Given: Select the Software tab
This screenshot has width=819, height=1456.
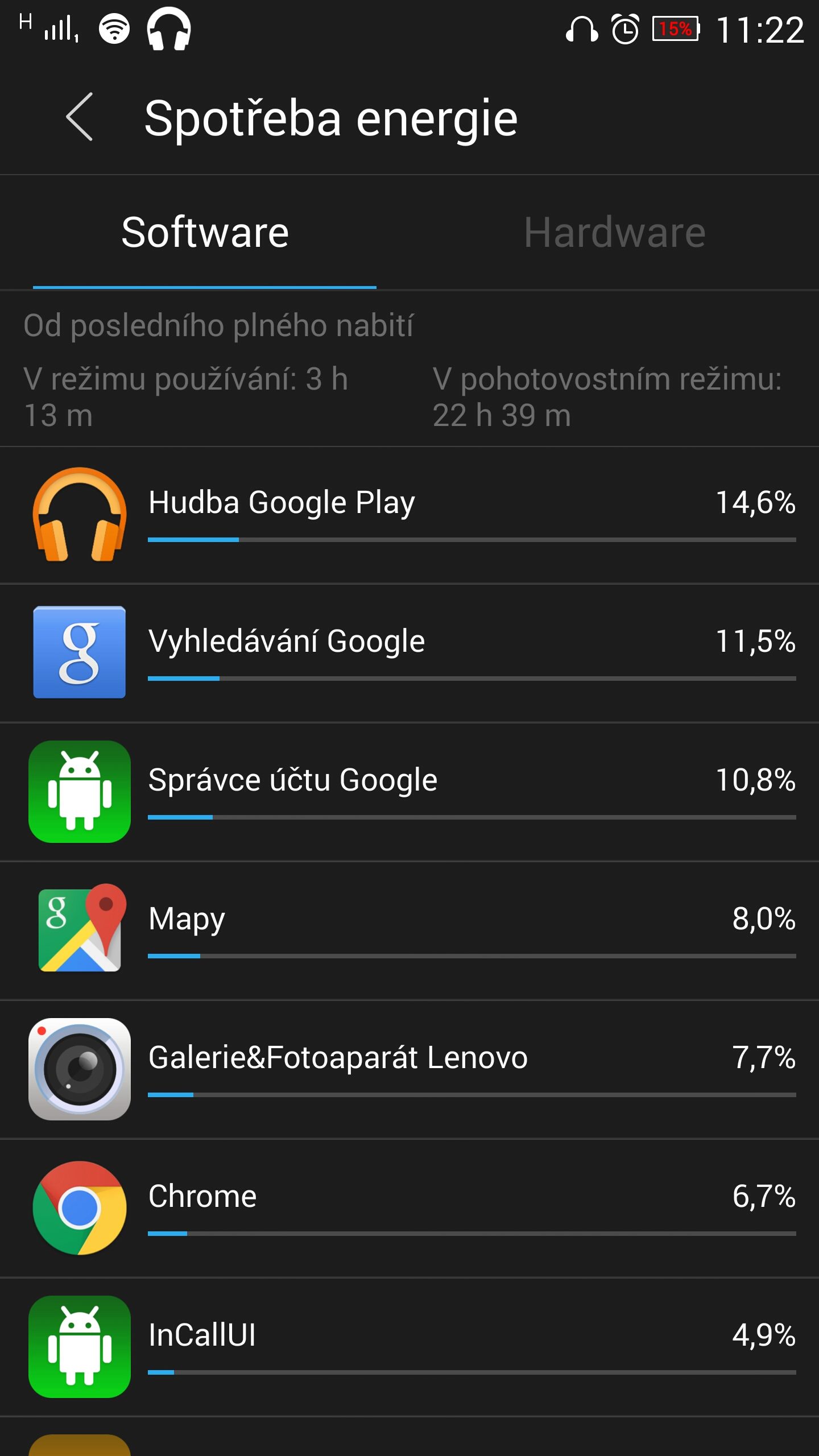Looking at the screenshot, I should pos(205,232).
